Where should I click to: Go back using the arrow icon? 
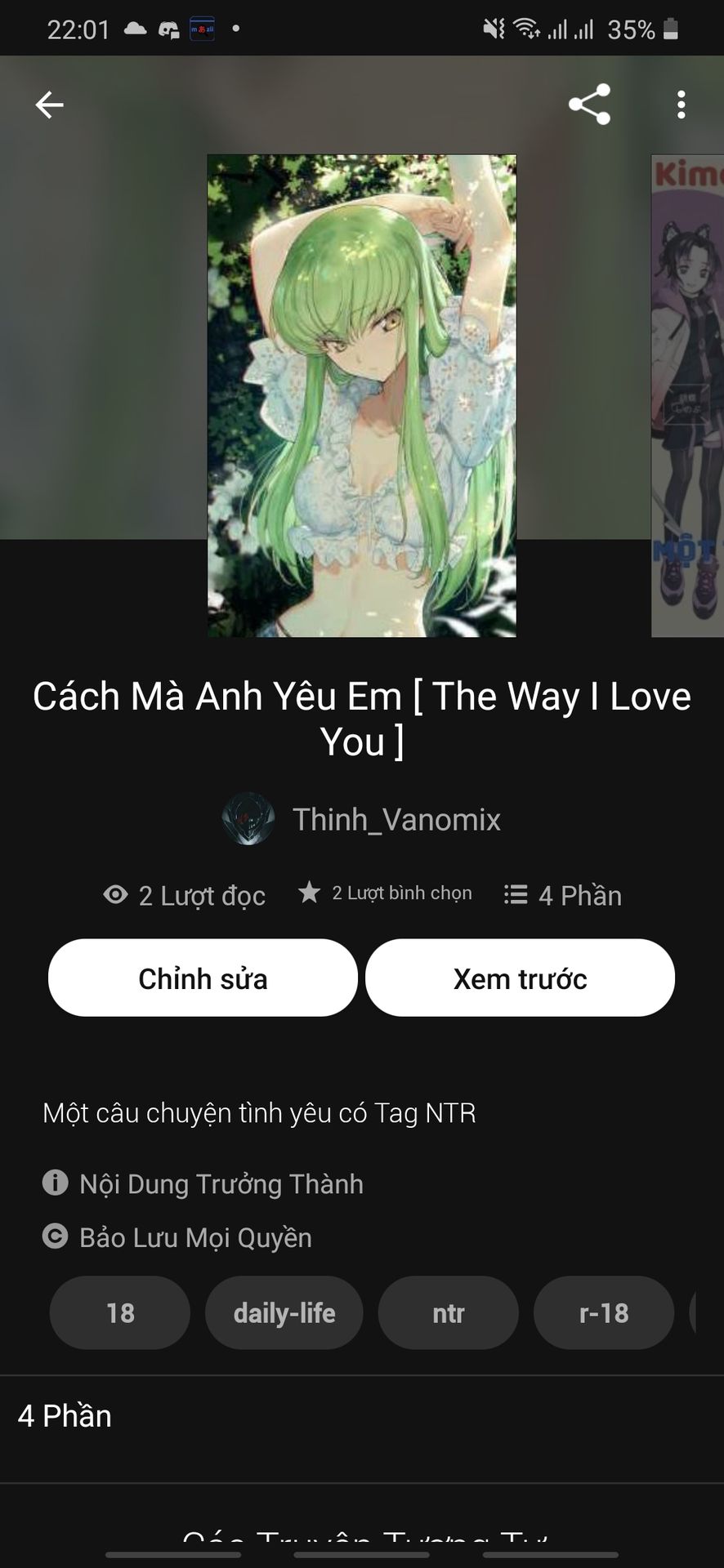point(49,105)
